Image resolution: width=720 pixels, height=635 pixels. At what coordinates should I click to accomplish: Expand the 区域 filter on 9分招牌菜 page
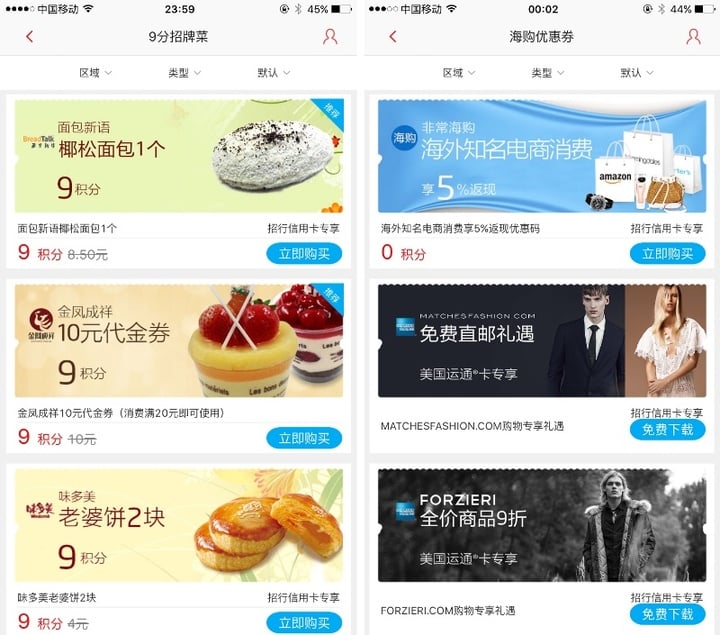click(x=95, y=73)
